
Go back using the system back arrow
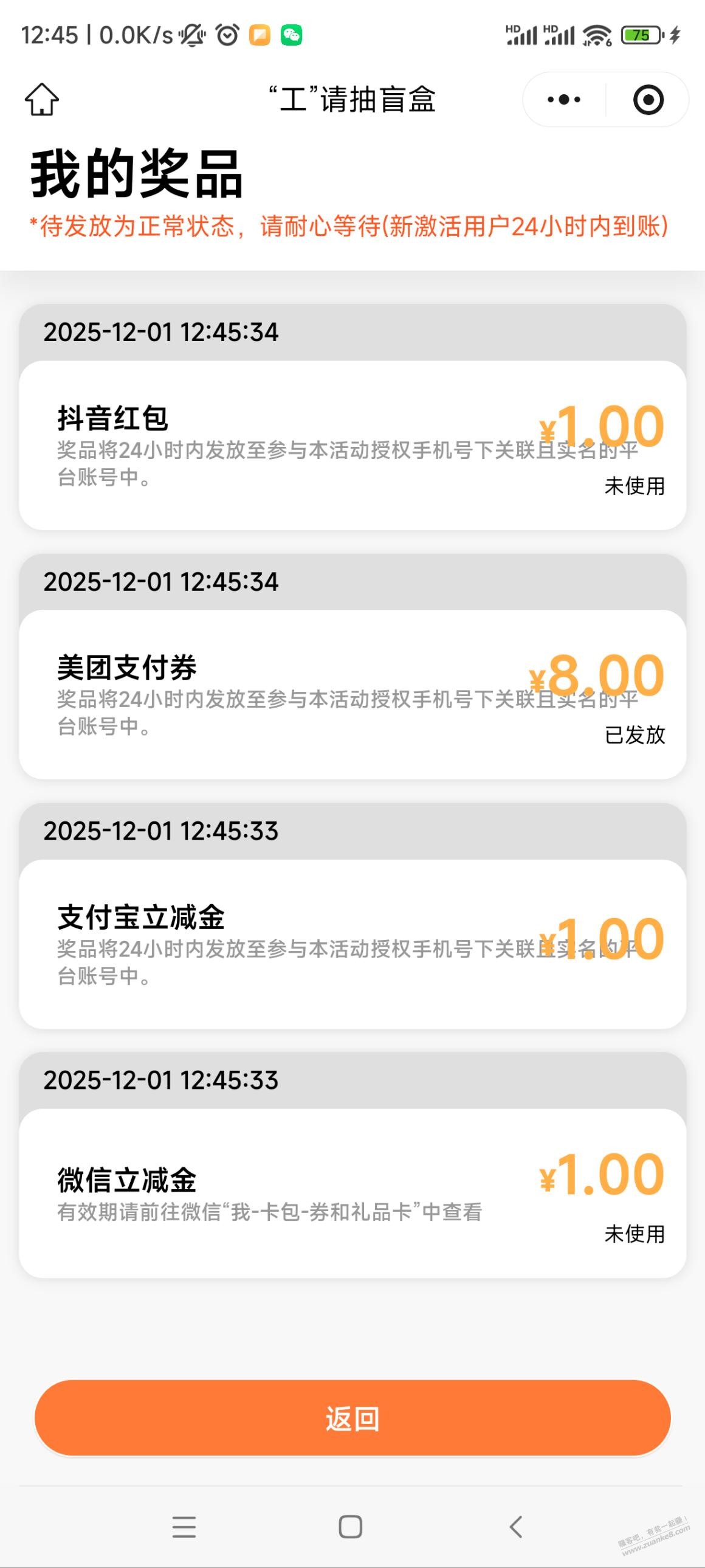(x=516, y=1527)
